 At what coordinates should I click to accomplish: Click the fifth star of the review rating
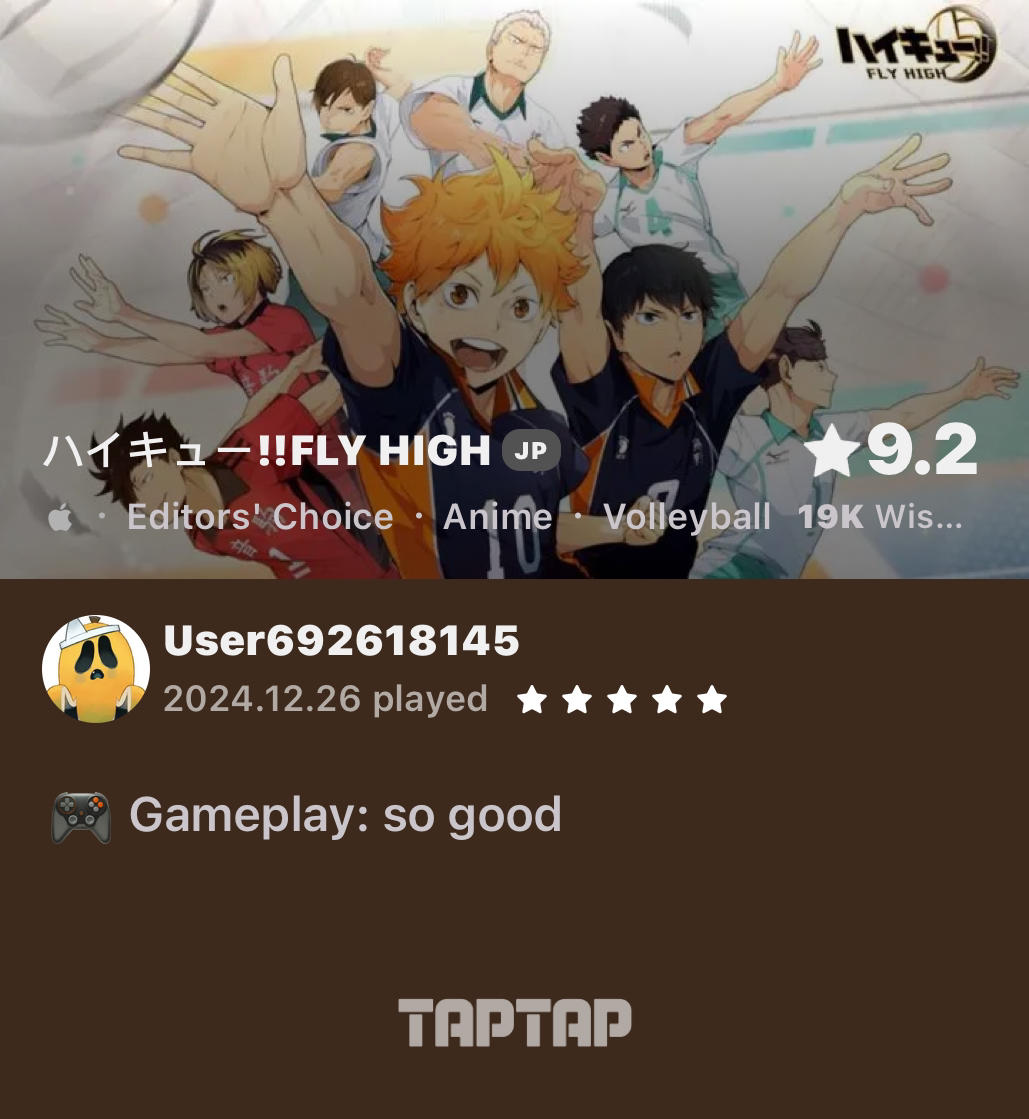coord(712,699)
